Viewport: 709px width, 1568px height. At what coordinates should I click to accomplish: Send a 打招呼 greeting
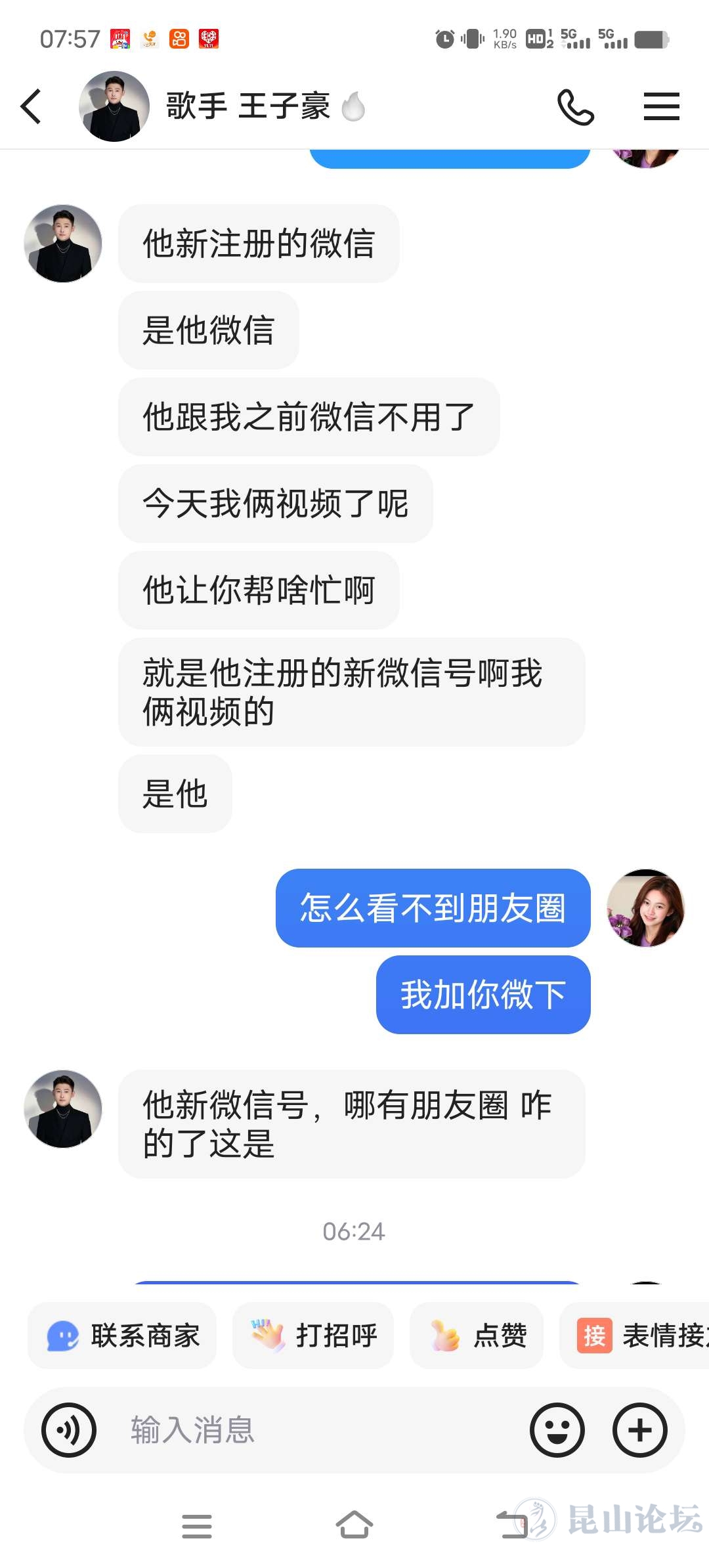pyautogui.click(x=313, y=1336)
